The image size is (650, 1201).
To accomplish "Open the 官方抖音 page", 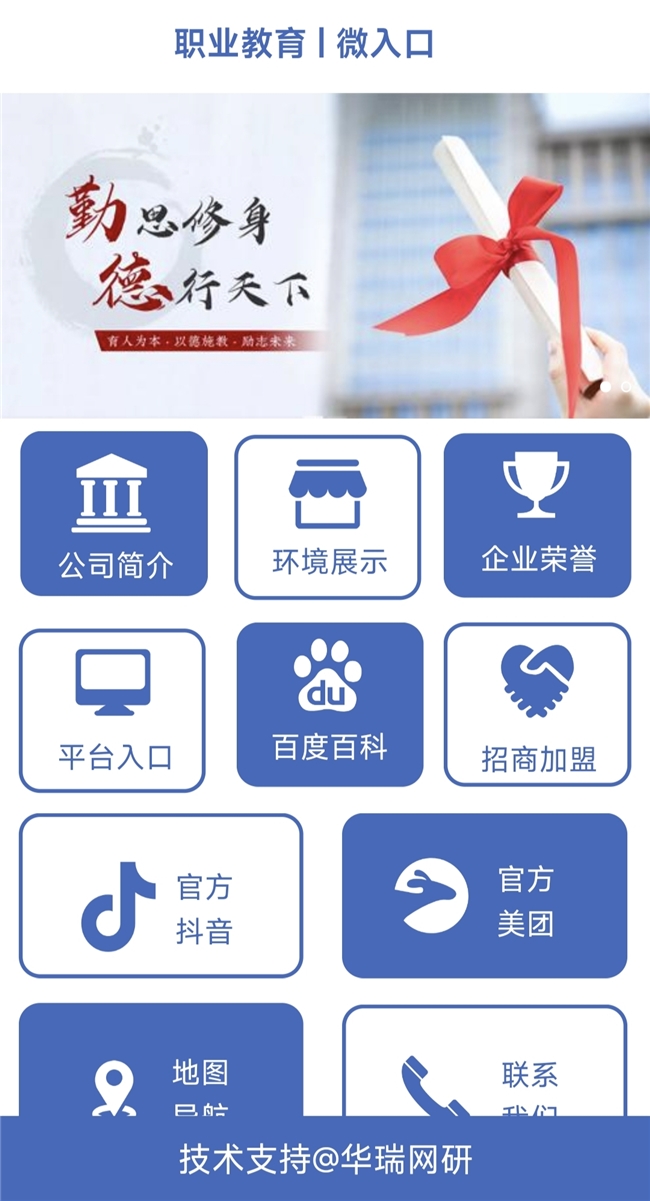I will click(x=161, y=895).
